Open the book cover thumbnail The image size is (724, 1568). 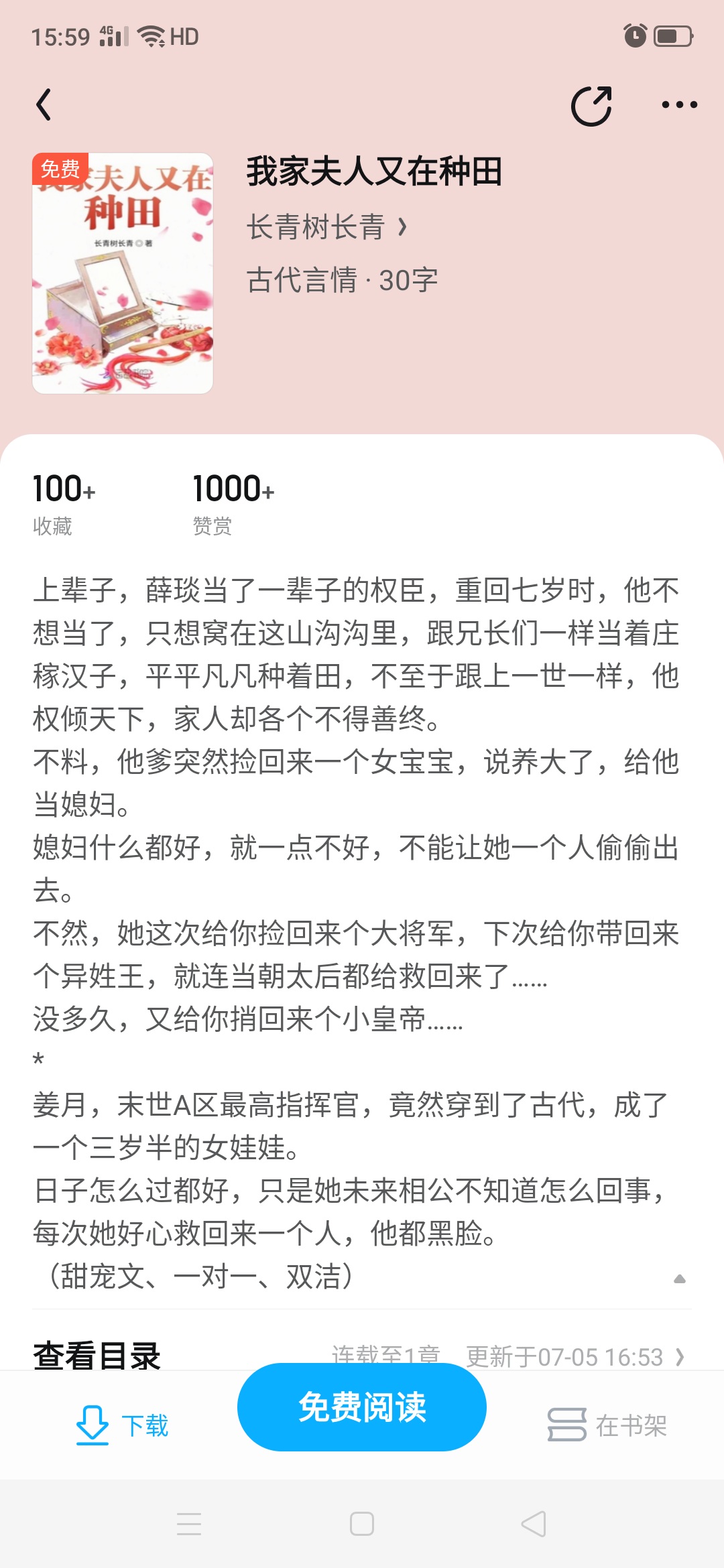point(123,273)
